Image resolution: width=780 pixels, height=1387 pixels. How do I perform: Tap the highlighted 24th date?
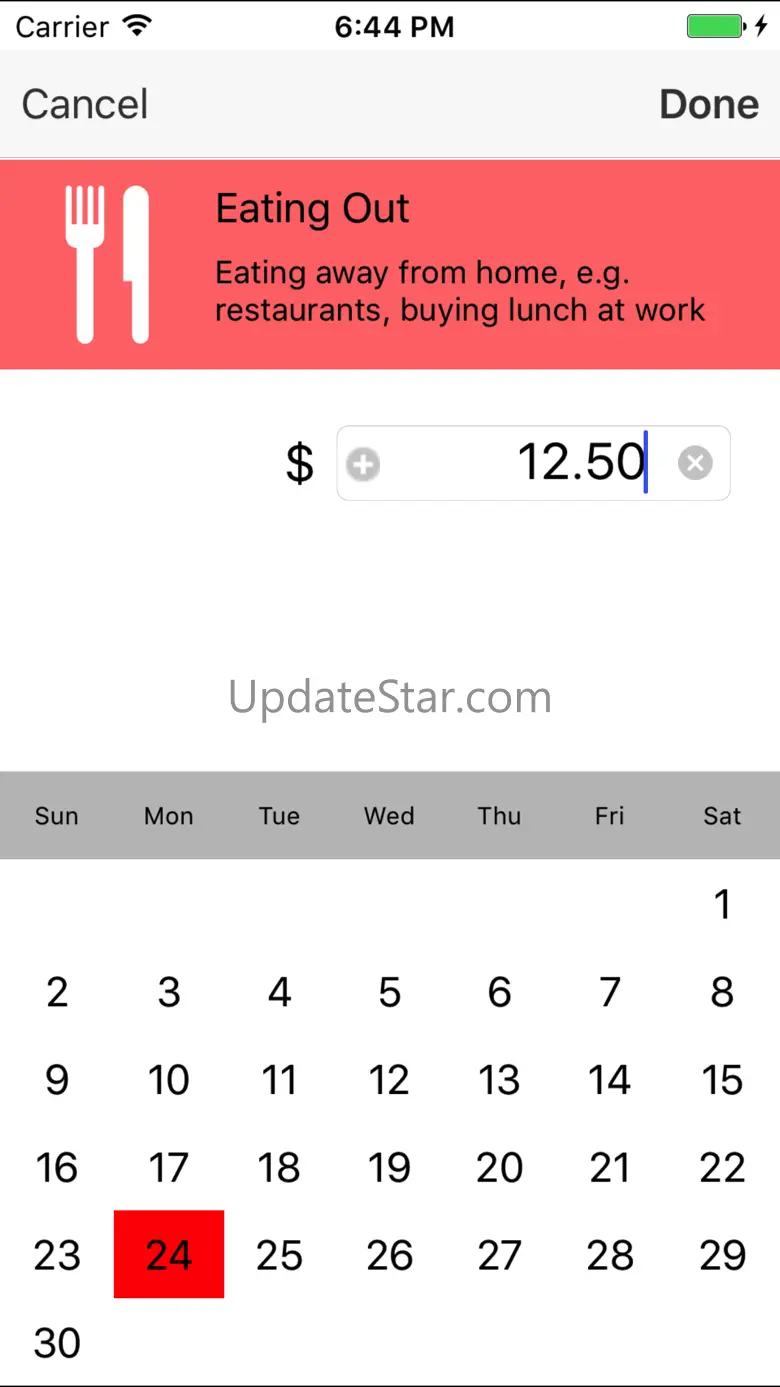pyautogui.click(x=169, y=1255)
